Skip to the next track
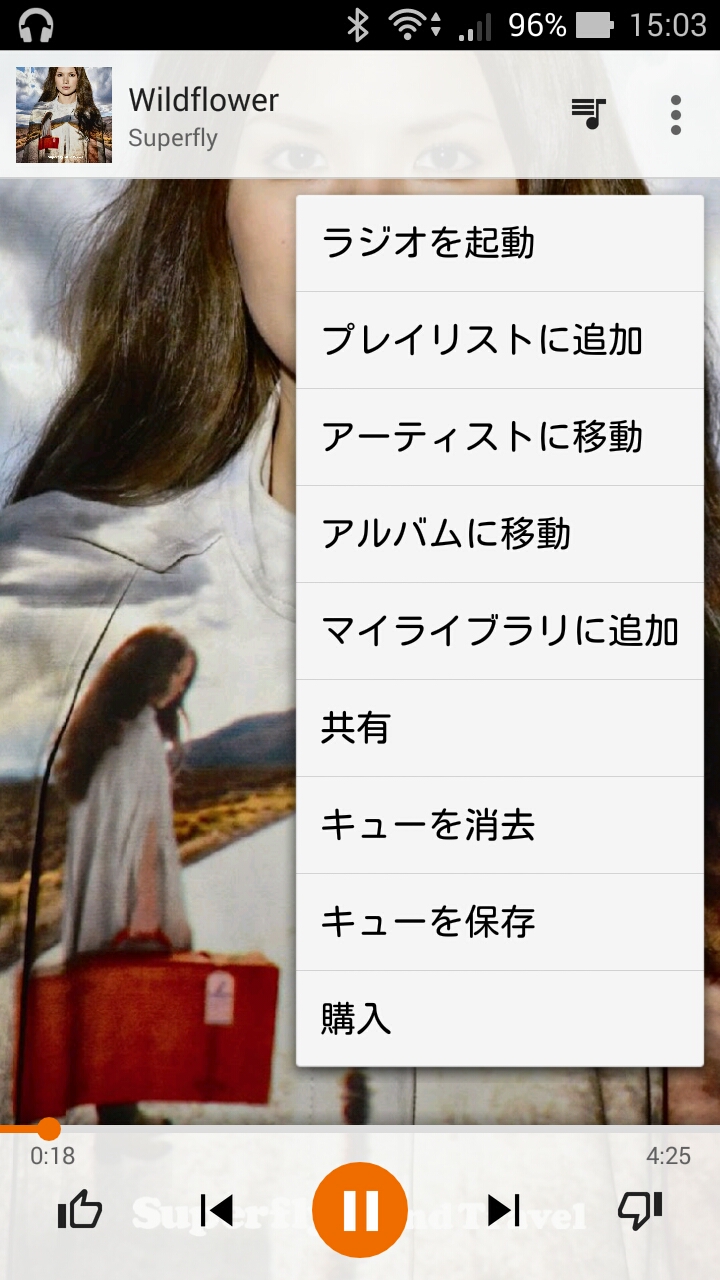 (x=503, y=1211)
